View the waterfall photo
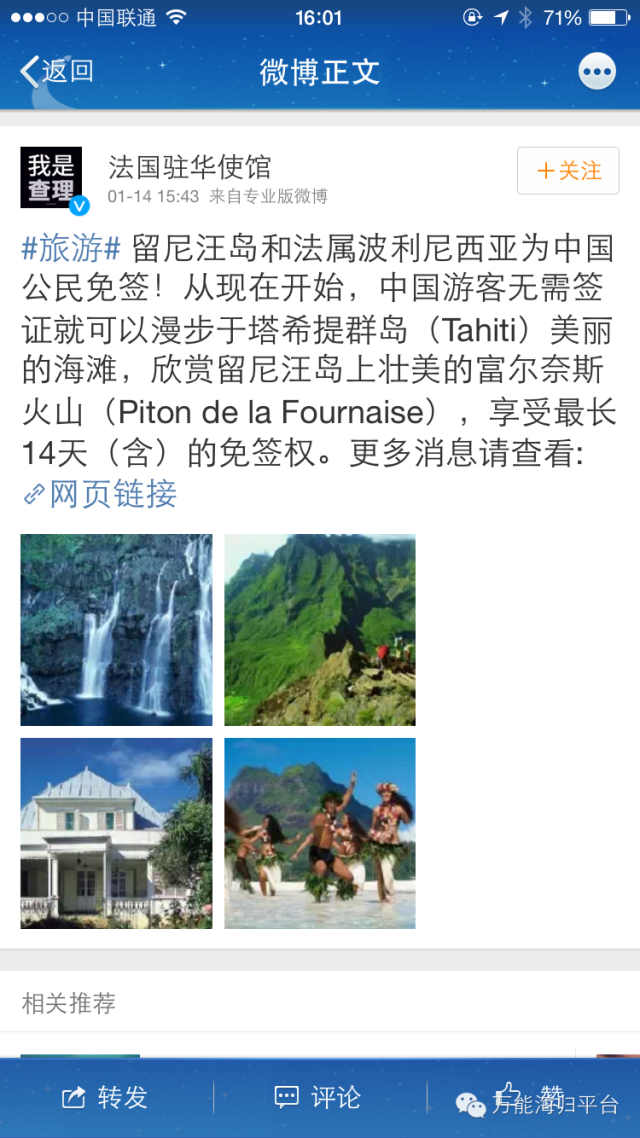 click(116, 630)
